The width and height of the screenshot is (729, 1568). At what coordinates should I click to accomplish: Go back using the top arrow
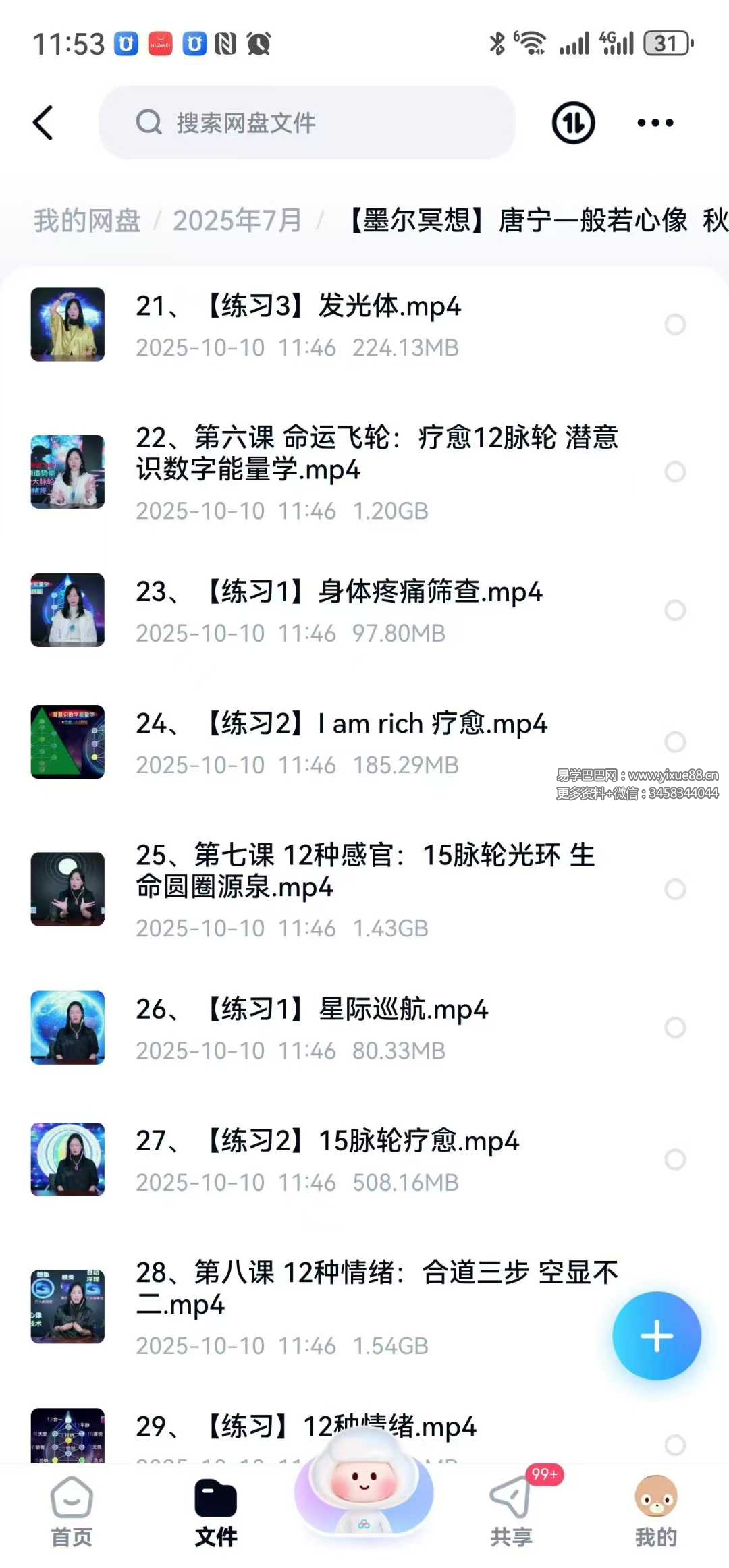(43, 123)
